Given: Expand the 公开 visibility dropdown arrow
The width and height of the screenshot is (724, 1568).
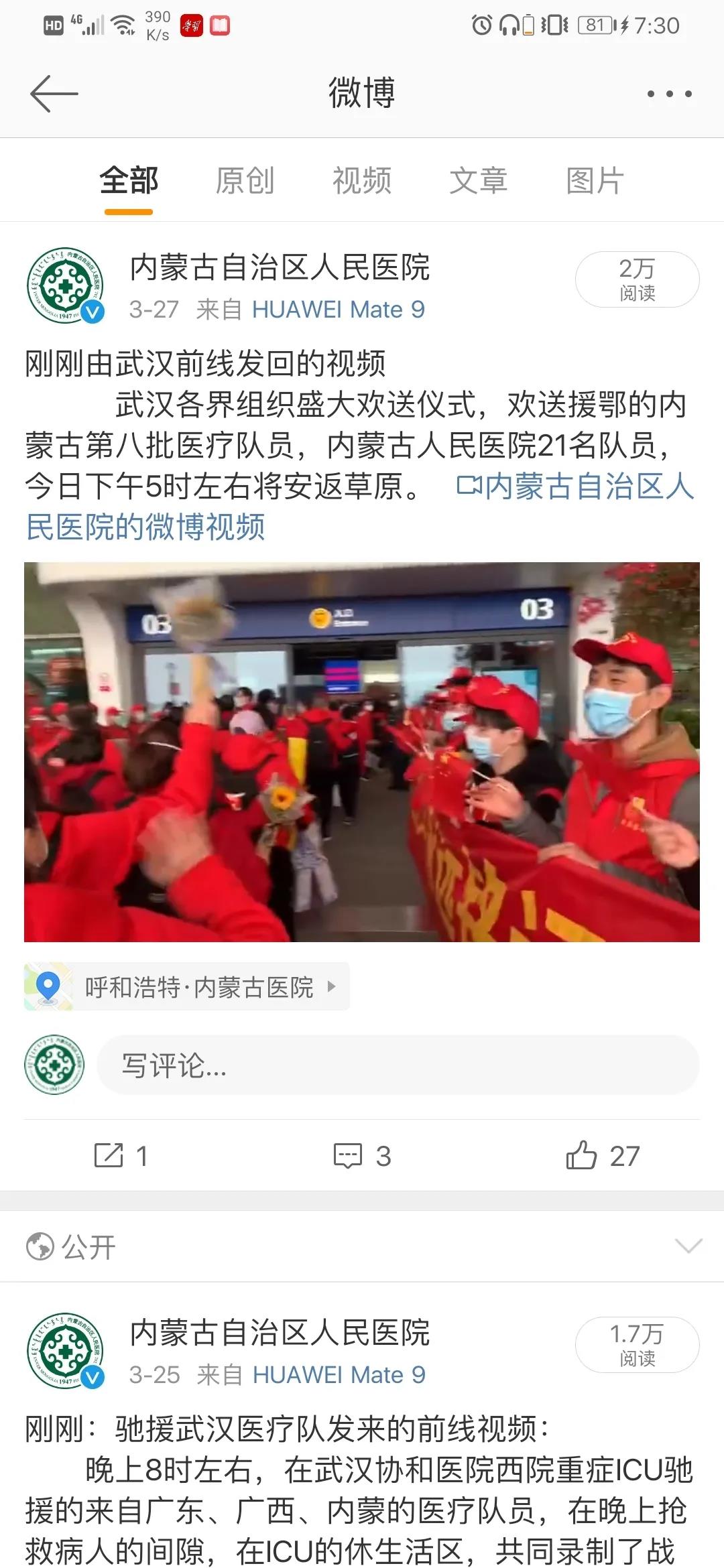Looking at the screenshot, I should 688,1246.
